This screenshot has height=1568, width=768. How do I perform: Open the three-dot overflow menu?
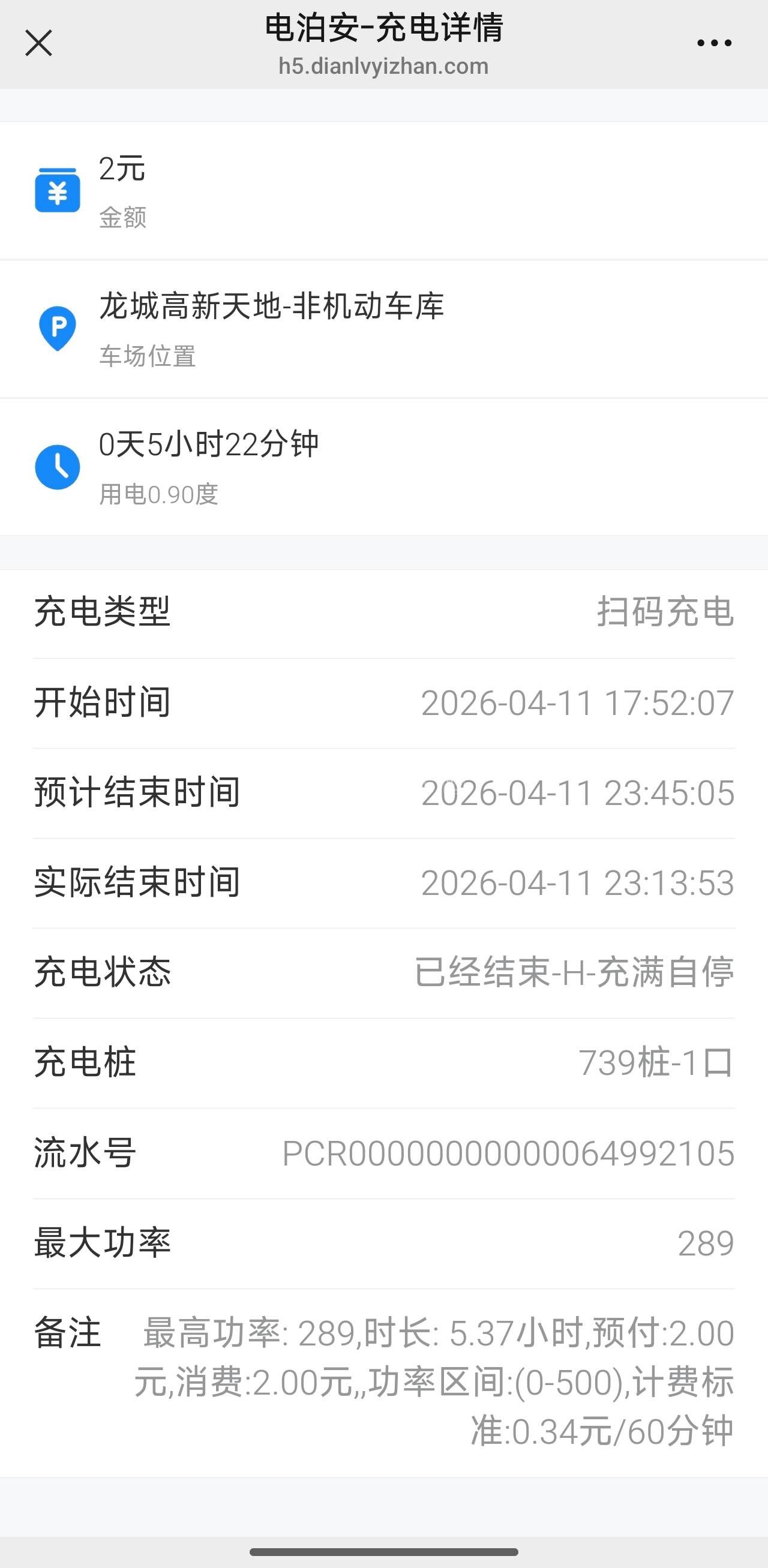pyautogui.click(x=714, y=43)
